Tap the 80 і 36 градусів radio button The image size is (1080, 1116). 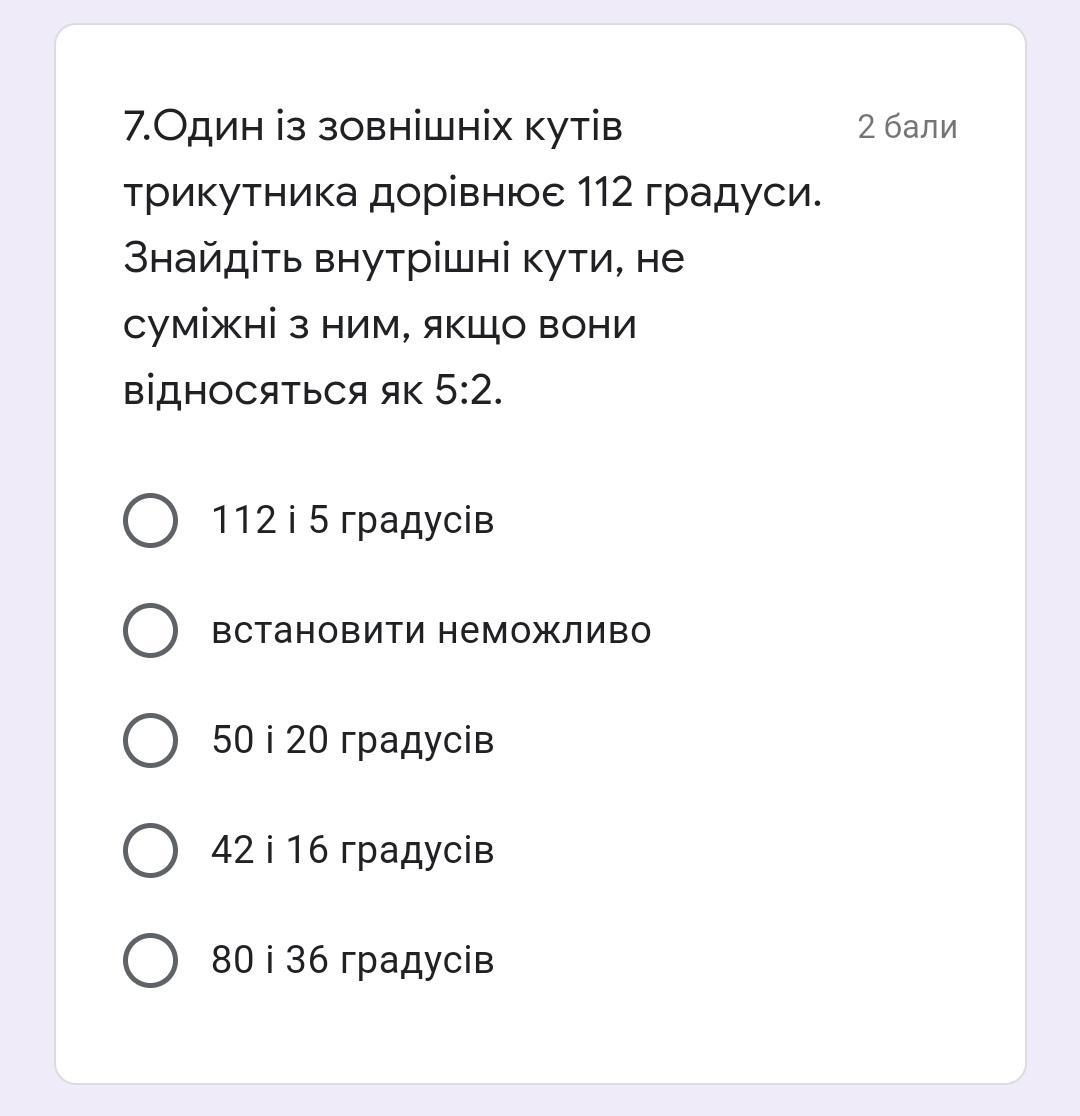coord(150,960)
